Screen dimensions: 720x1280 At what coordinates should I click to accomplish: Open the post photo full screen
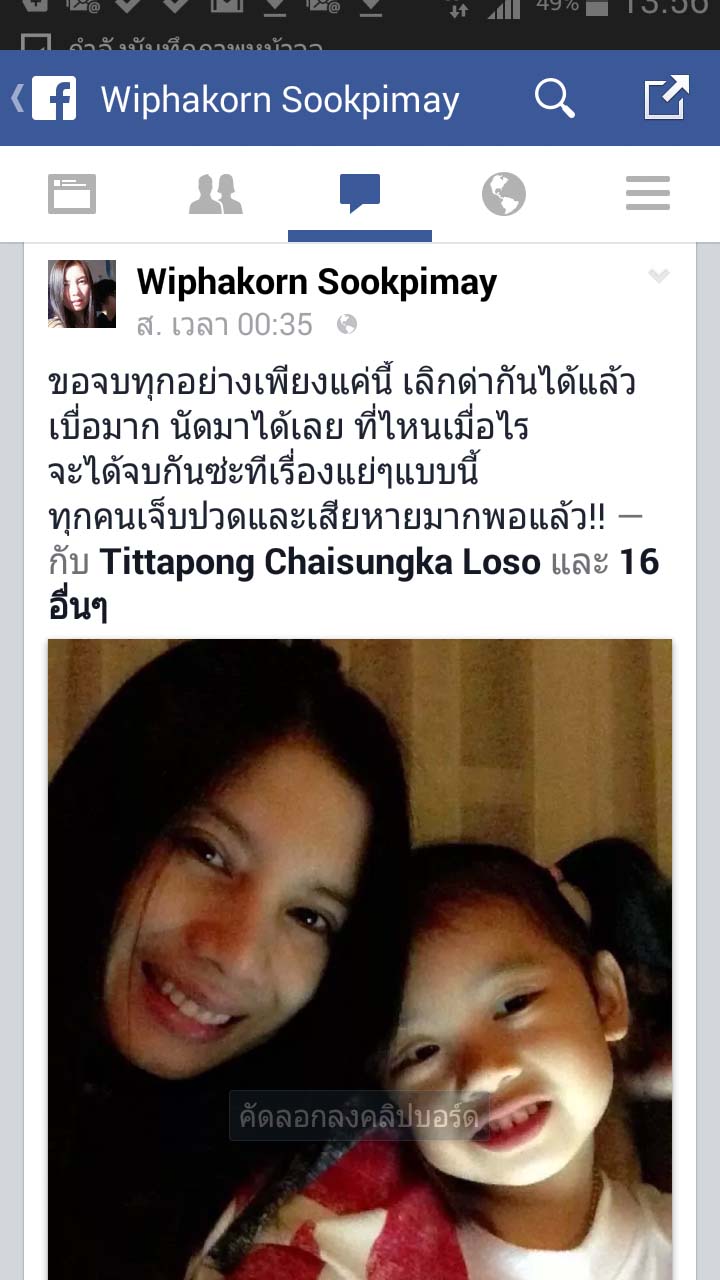[x=360, y=950]
